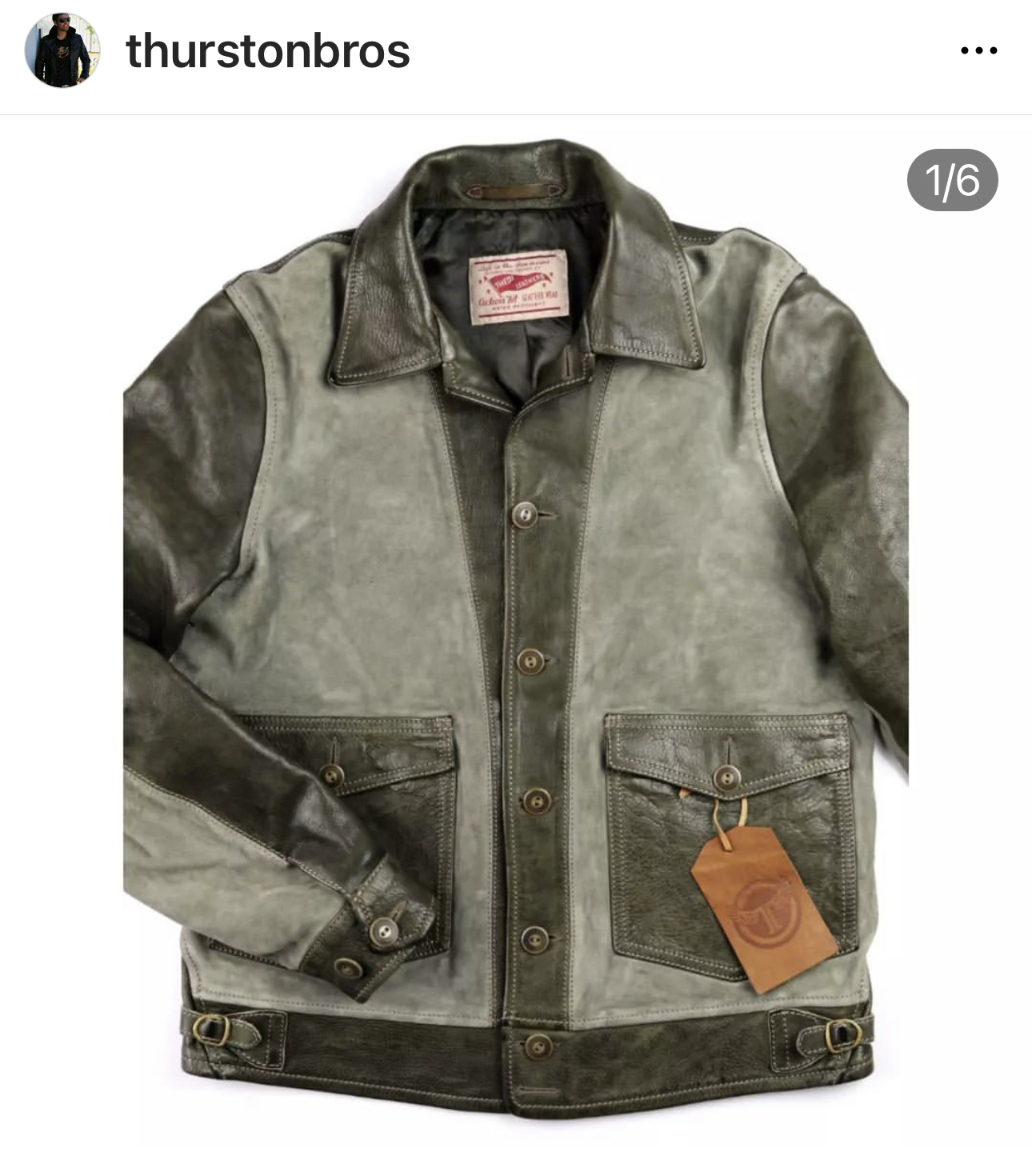
Task: Open thurstonbros profile picture
Action: (62, 50)
